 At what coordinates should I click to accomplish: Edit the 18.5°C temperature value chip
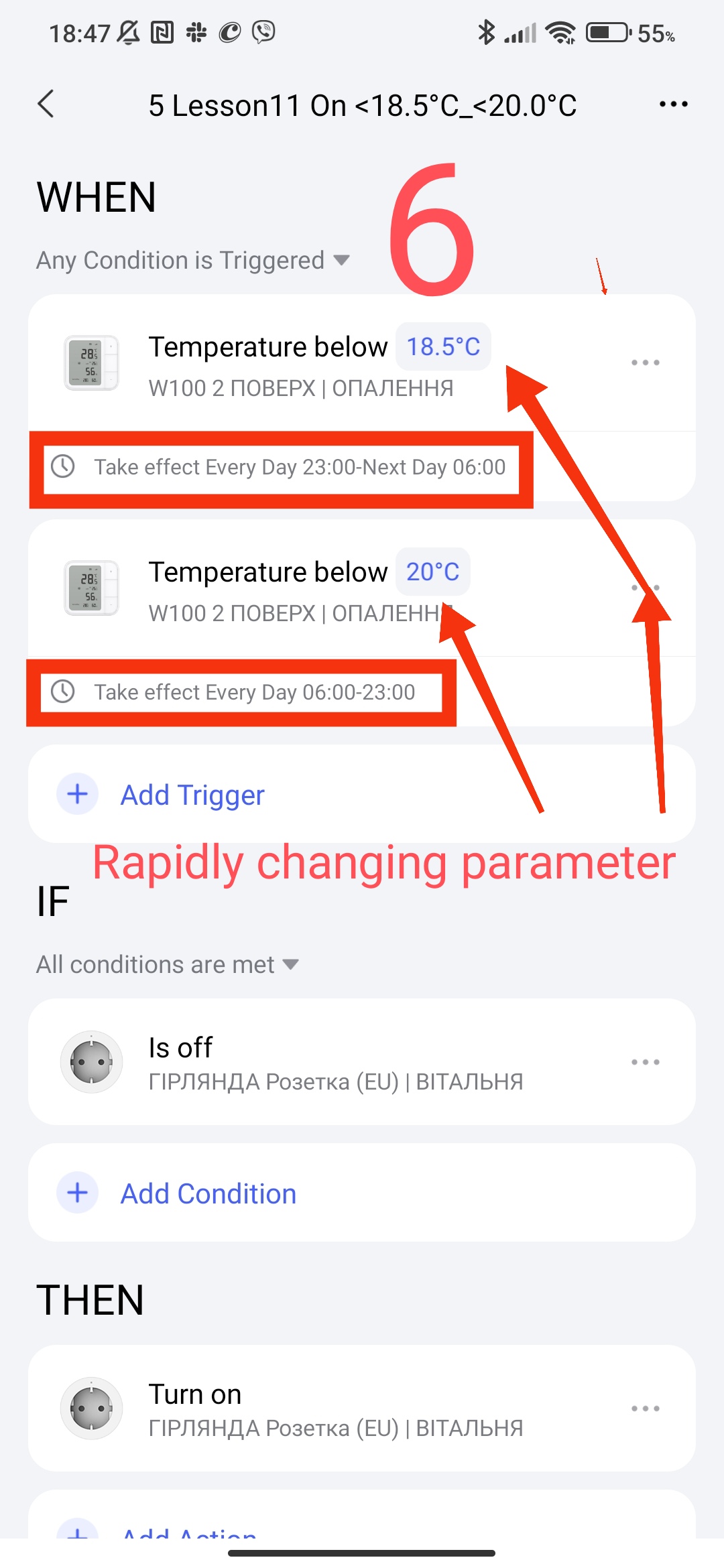click(x=443, y=347)
